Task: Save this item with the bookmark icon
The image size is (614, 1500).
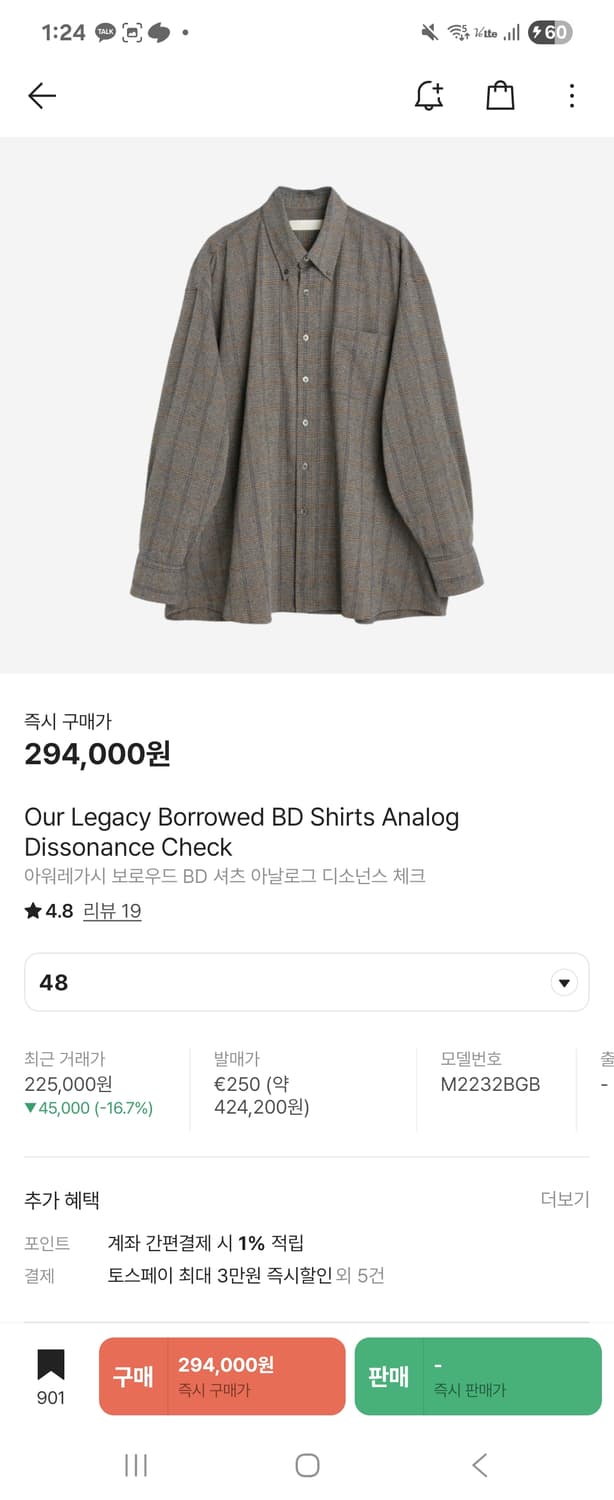Action: click(x=51, y=1365)
